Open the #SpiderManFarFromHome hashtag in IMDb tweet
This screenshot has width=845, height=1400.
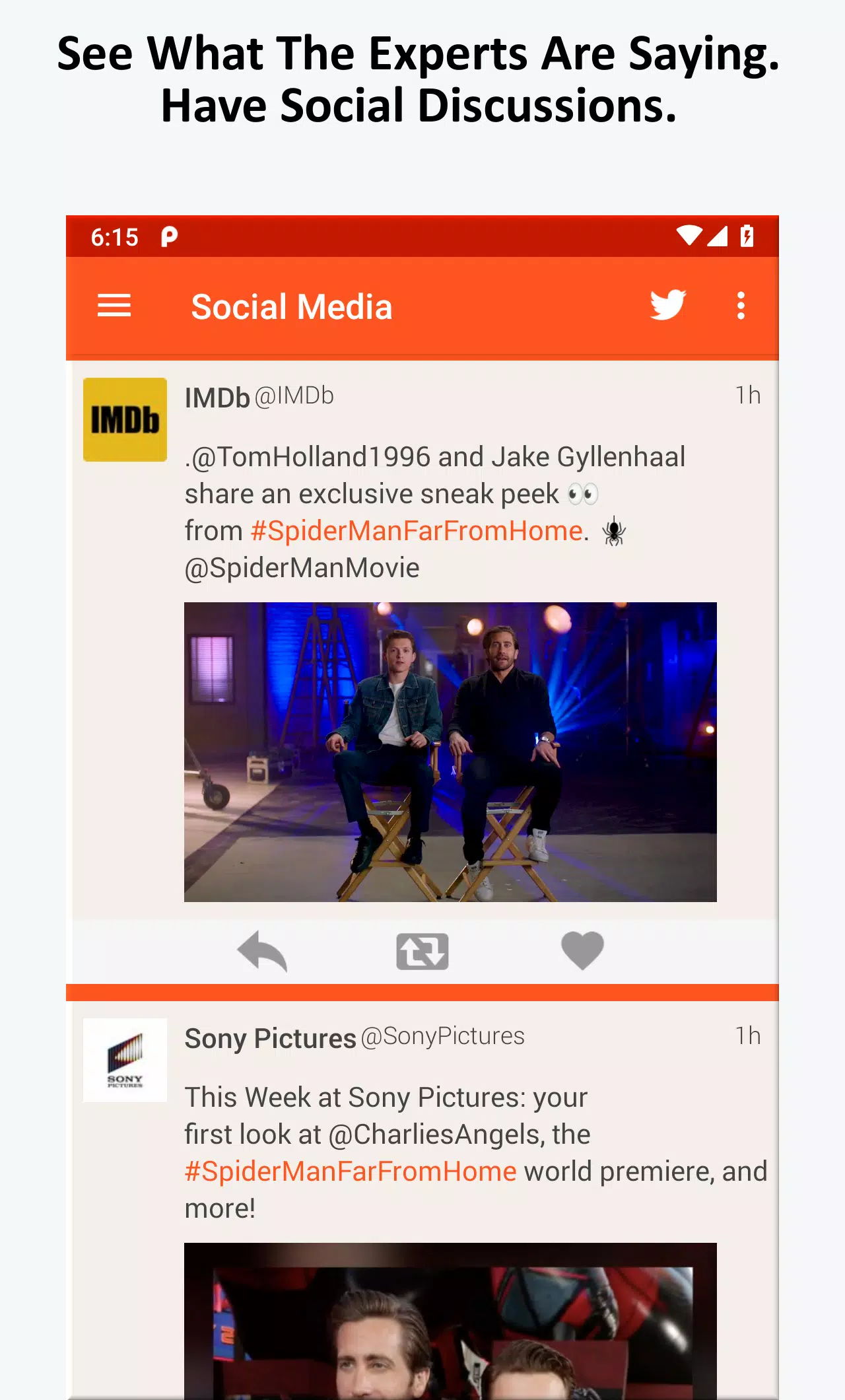coord(417,531)
